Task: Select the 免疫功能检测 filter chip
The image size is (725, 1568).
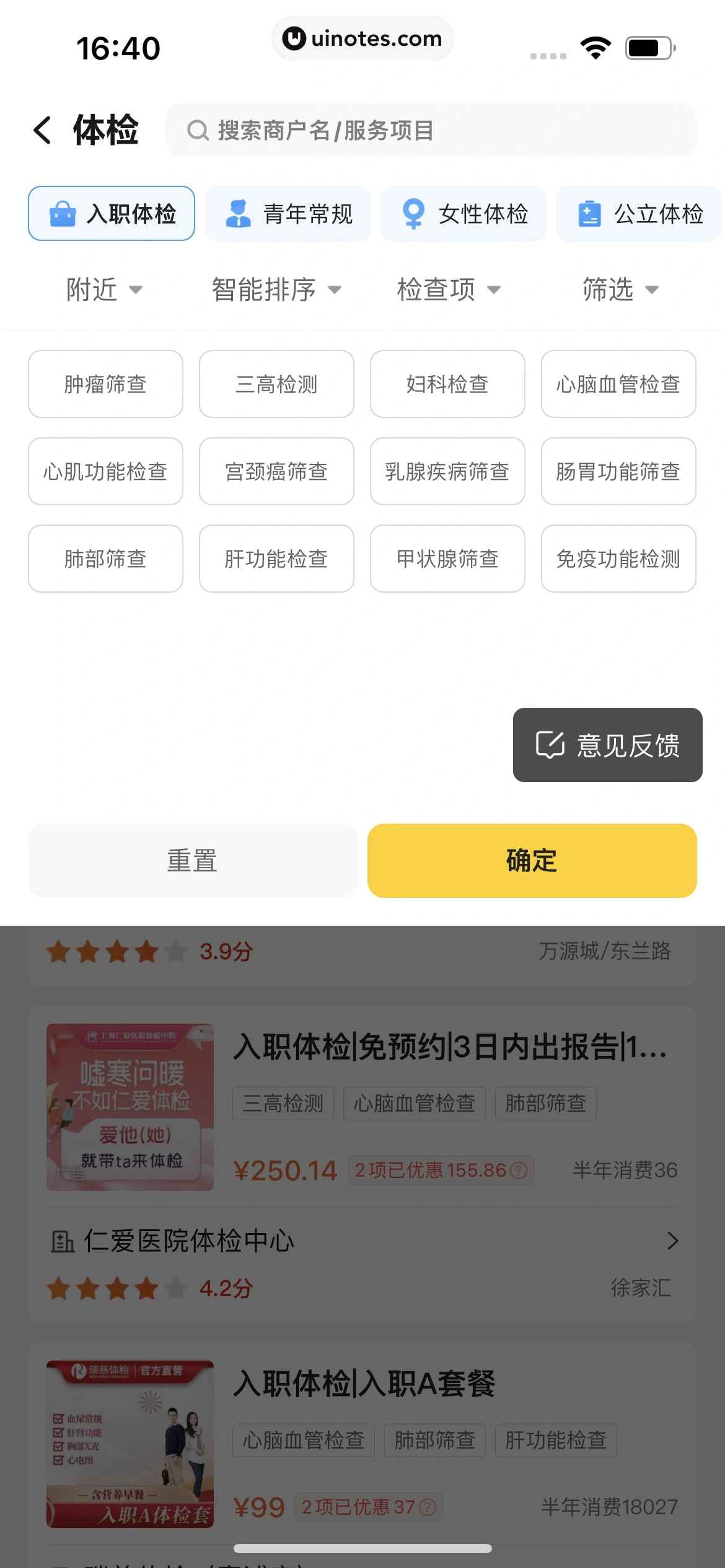Action: click(x=618, y=559)
